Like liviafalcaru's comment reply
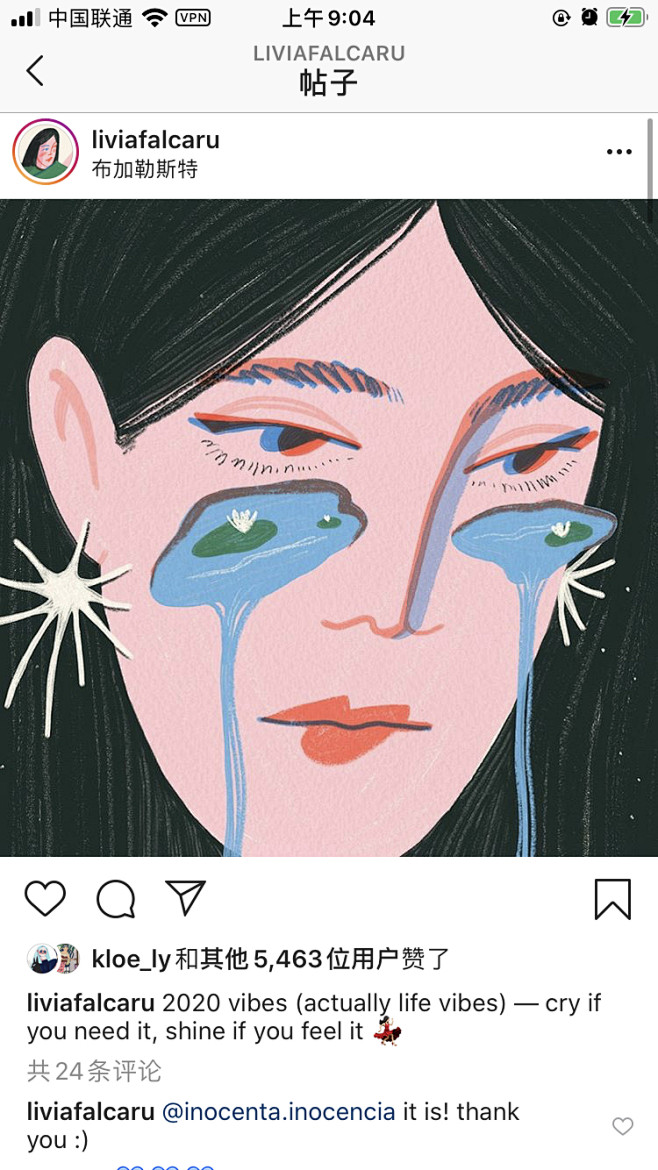The height and width of the screenshot is (1170, 658). 622,1126
